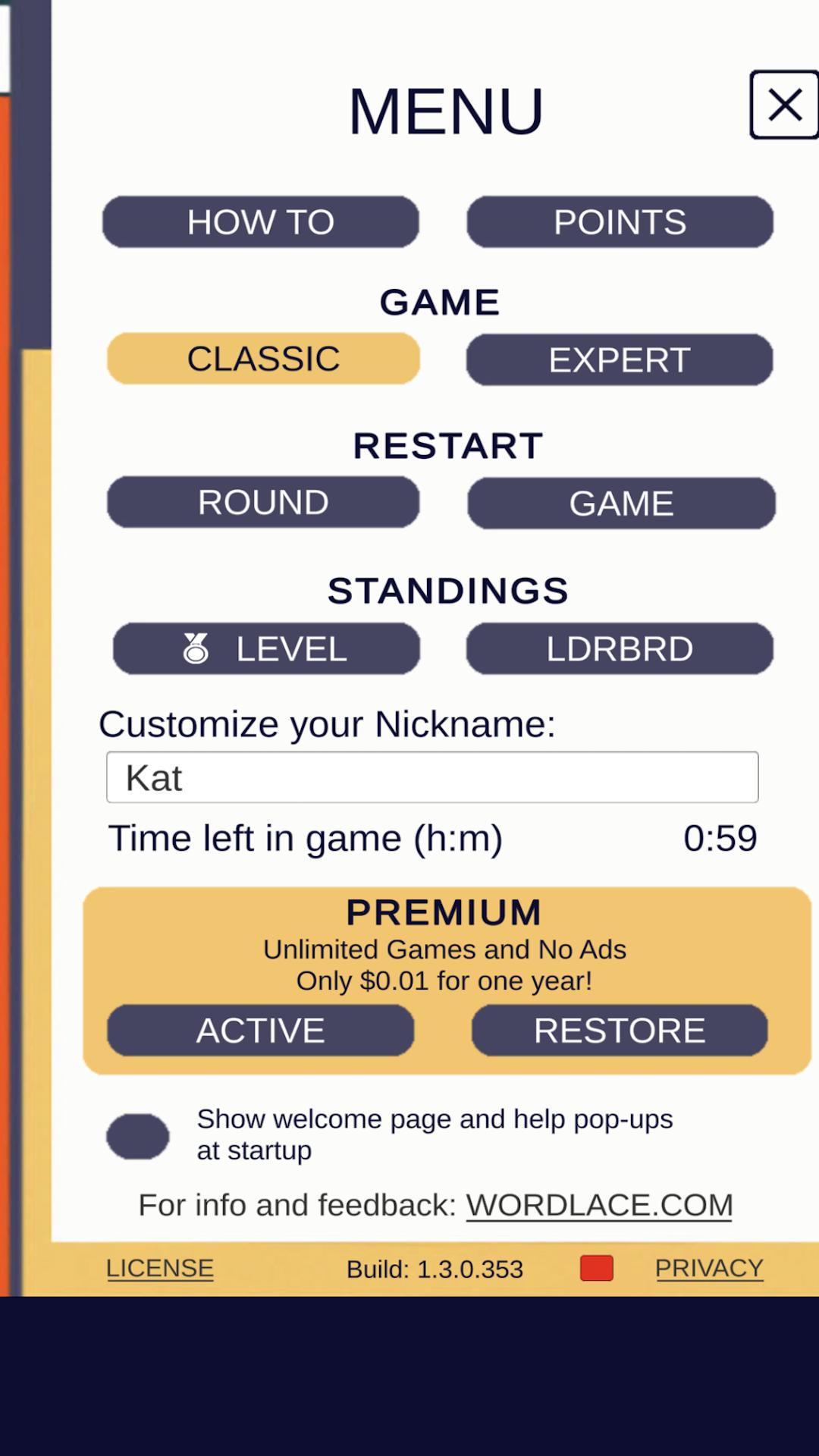819x1456 pixels.
Task: Open the LDRBRD leaderboard
Action: 620,648
